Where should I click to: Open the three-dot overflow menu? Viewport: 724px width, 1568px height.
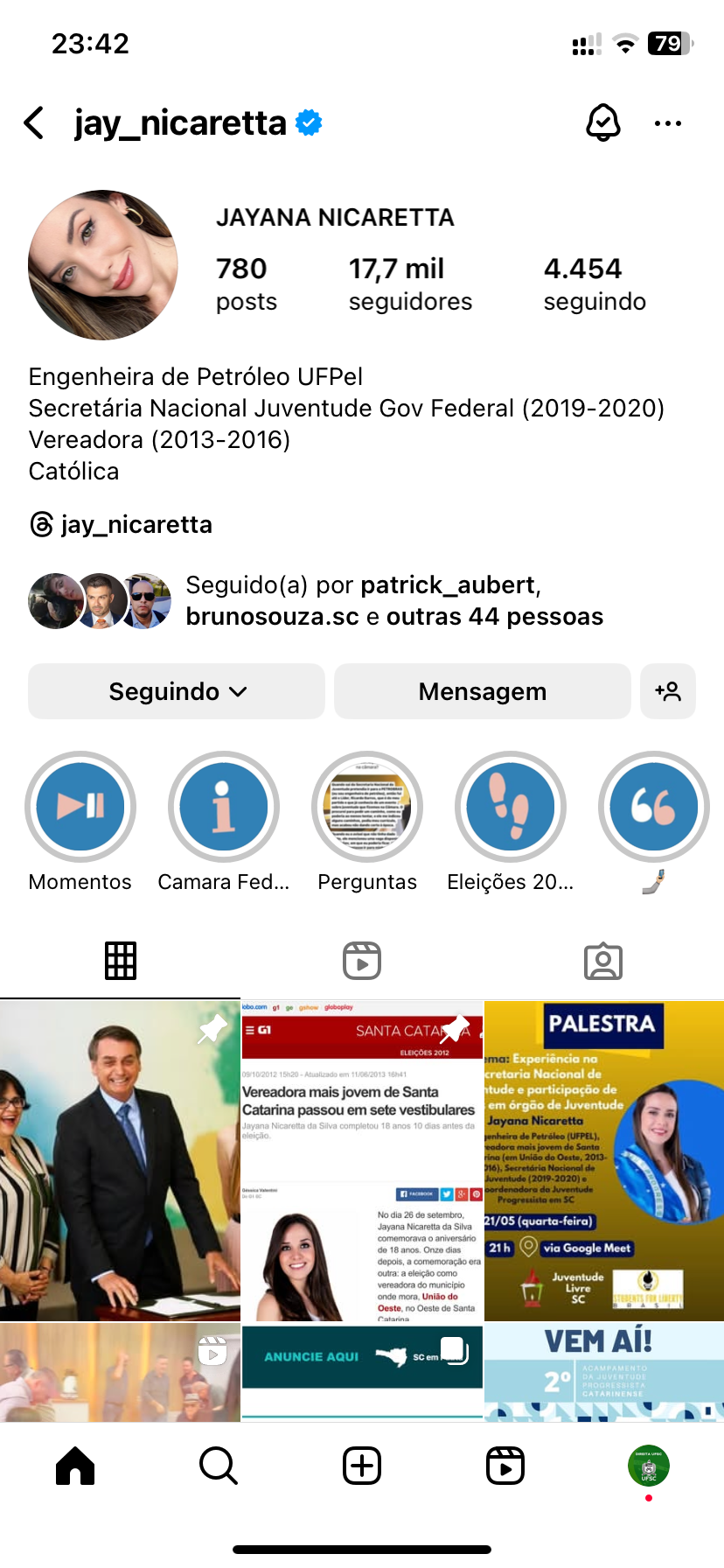click(x=667, y=123)
